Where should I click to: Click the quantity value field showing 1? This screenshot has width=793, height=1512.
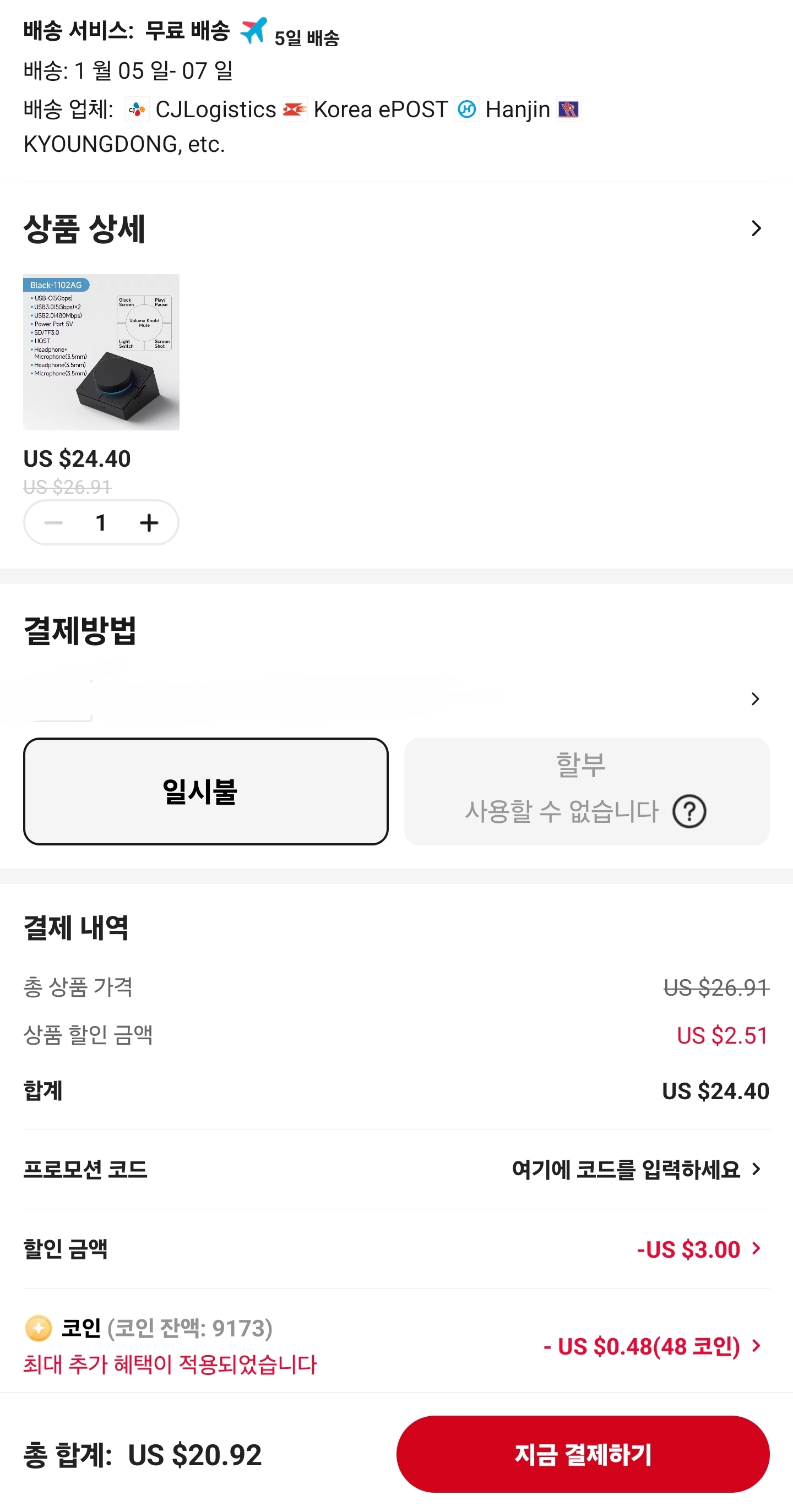click(x=101, y=522)
